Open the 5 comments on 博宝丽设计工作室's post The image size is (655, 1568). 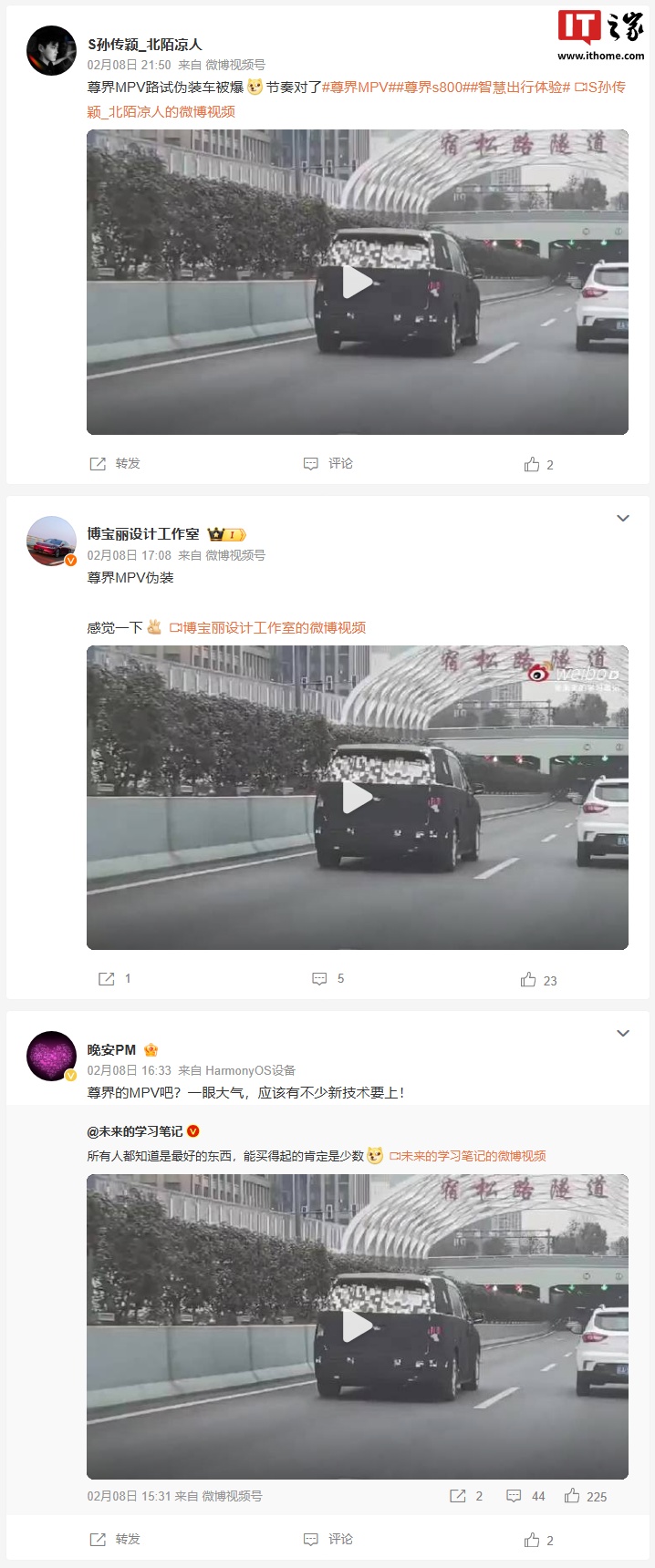tap(328, 979)
